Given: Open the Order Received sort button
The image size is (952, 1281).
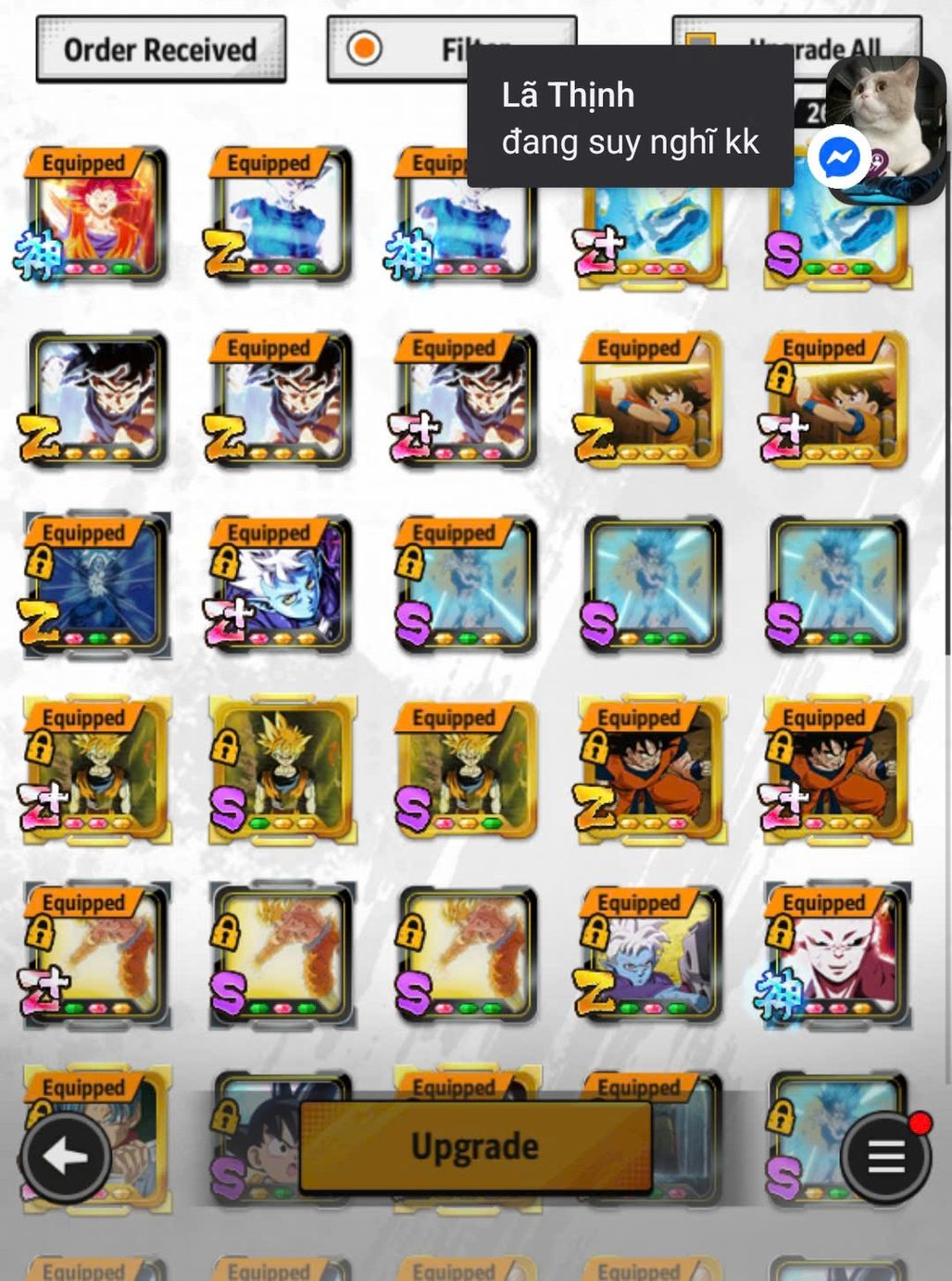Looking at the screenshot, I should [x=160, y=50].
